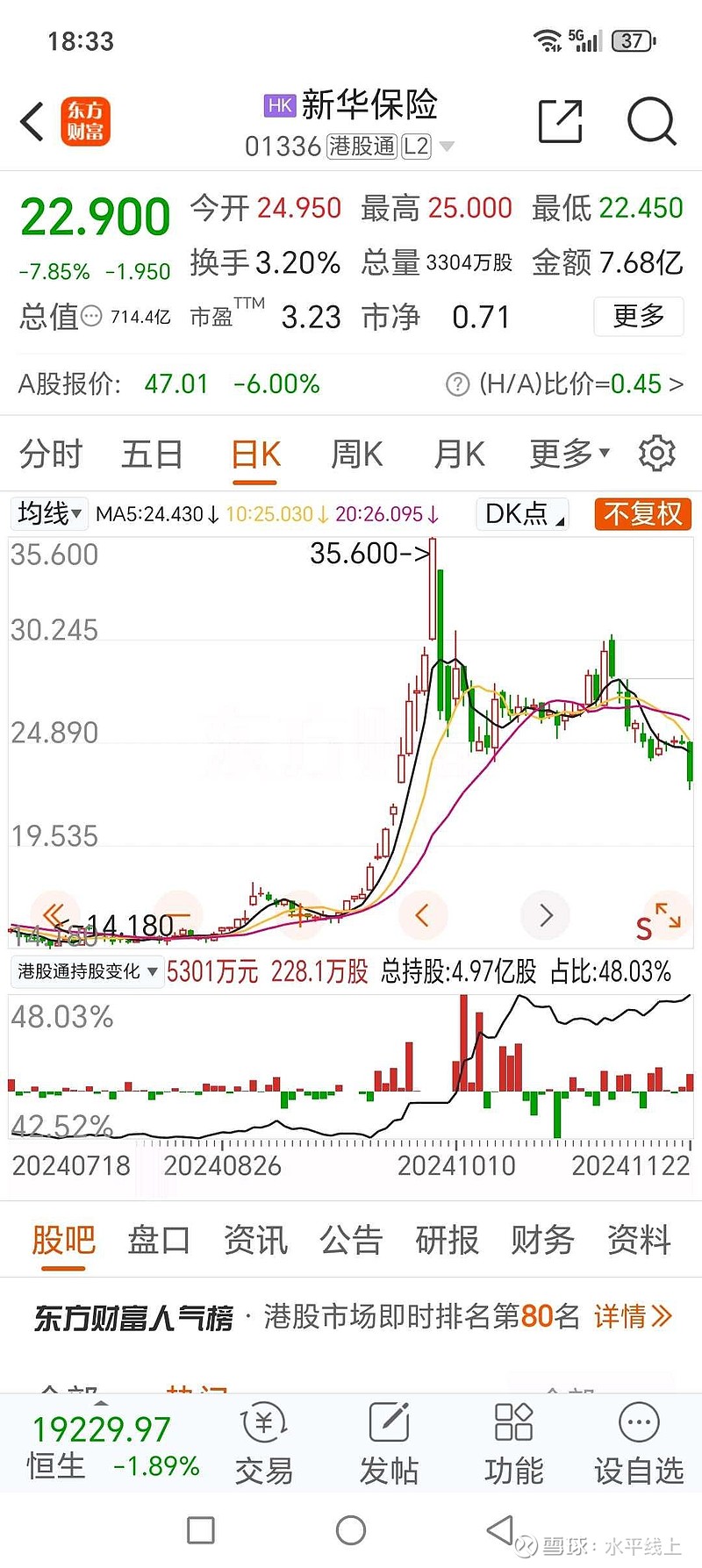702x1568 pixels.
Task: Open the 均线 indicator dropdown
Action: 49,513
